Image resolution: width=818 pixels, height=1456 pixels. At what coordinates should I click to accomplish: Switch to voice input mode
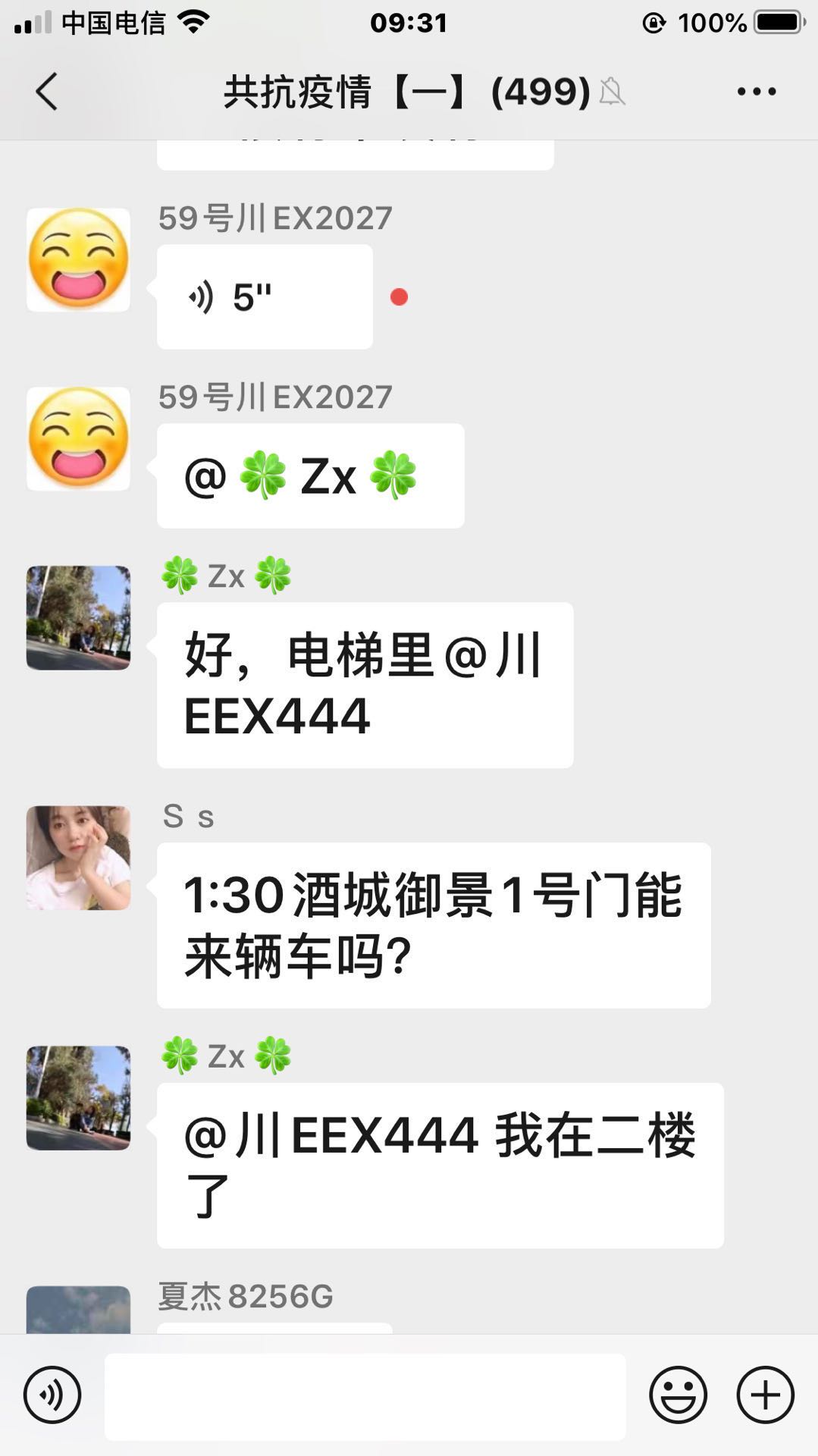(x=52, y=1395)
